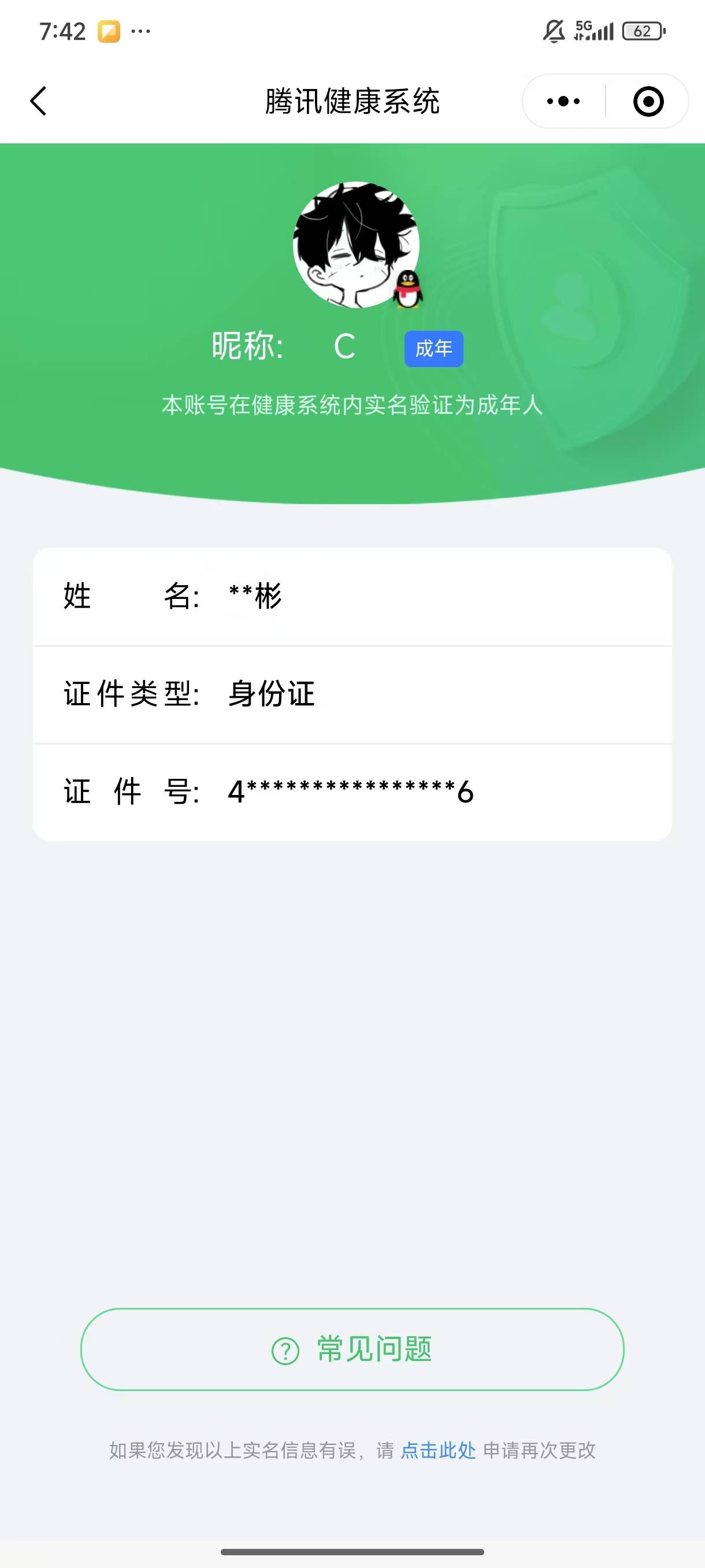
Task: Close the mini program with the circle button
Action: click(648, 101)
